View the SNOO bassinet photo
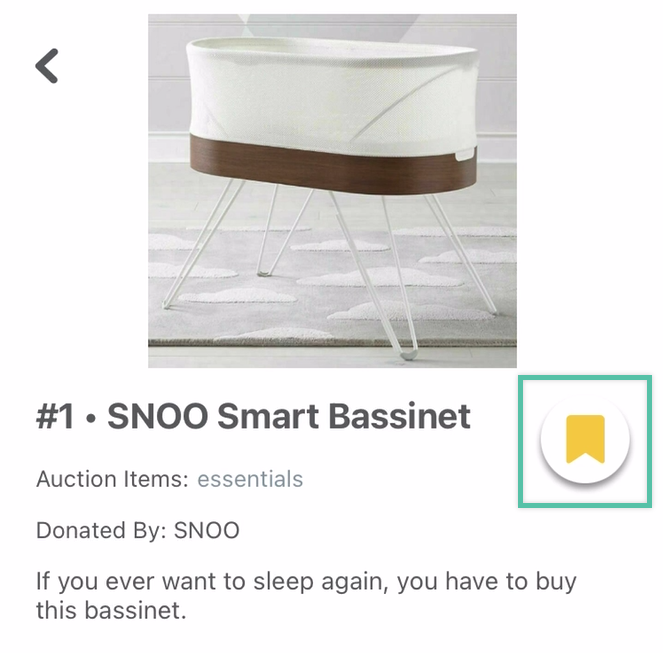Image resolution: width=663 pixels, height=653 pixels. tap(332, 190)
